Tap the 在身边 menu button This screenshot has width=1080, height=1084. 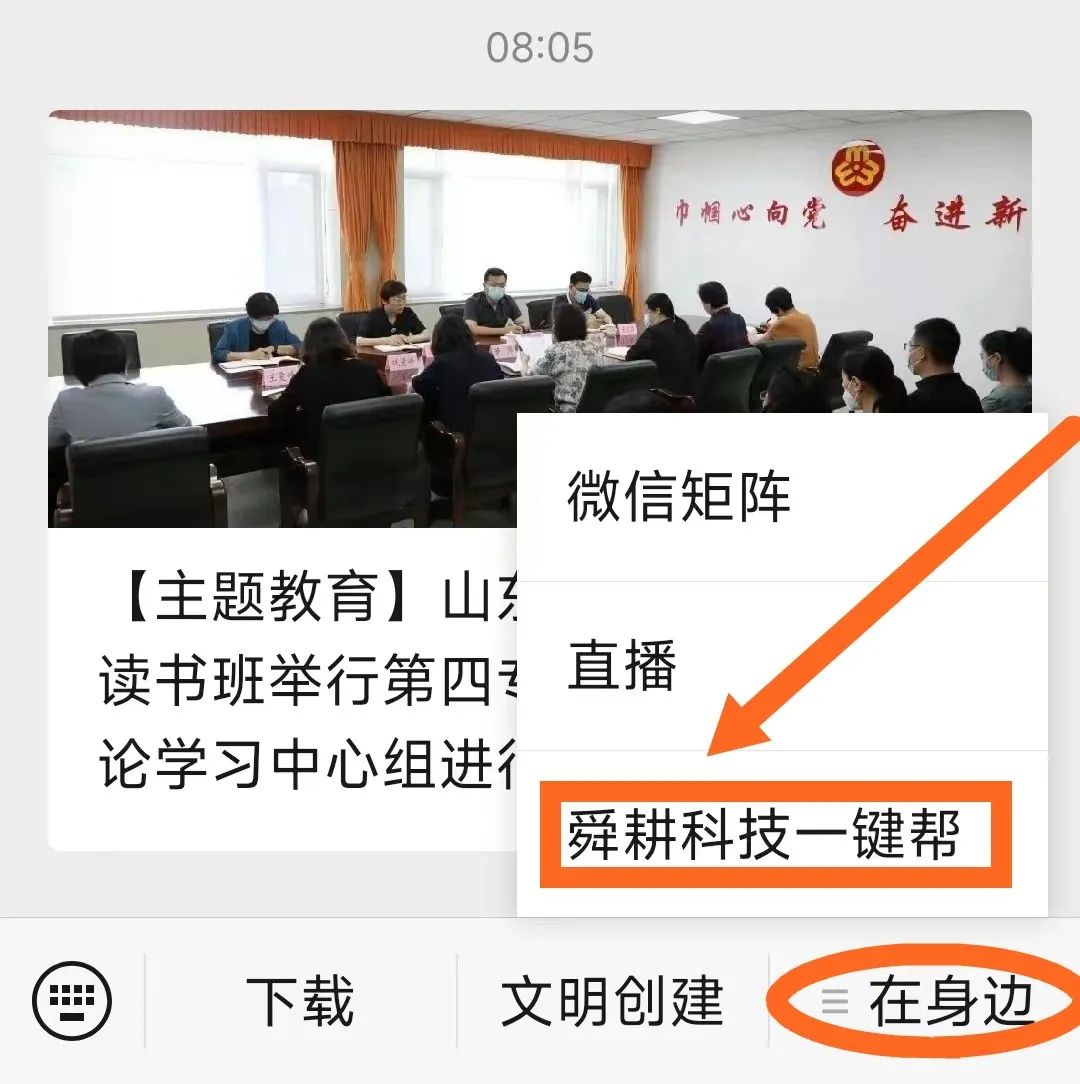click(x=925, y=1001)
